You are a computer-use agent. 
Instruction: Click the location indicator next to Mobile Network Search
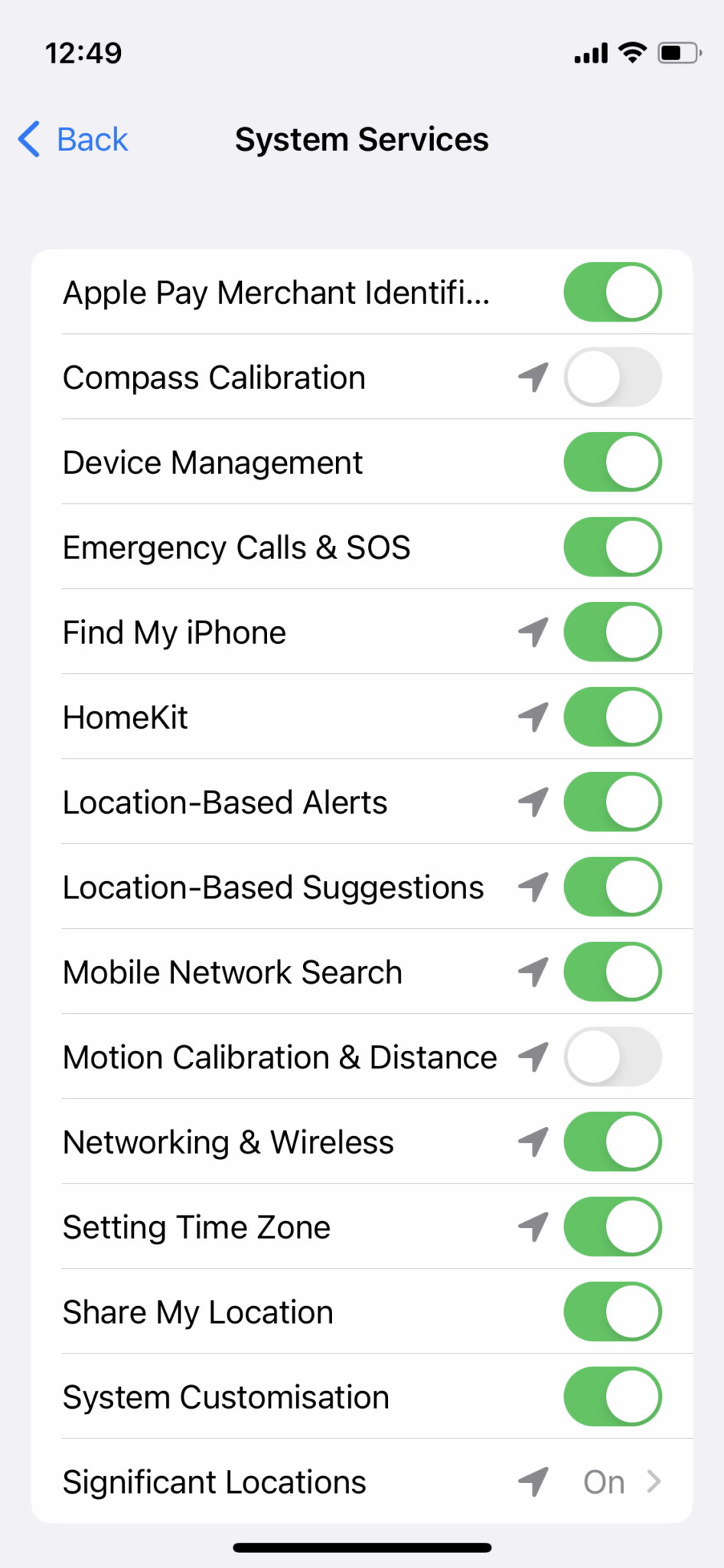(x=533, y=972)
